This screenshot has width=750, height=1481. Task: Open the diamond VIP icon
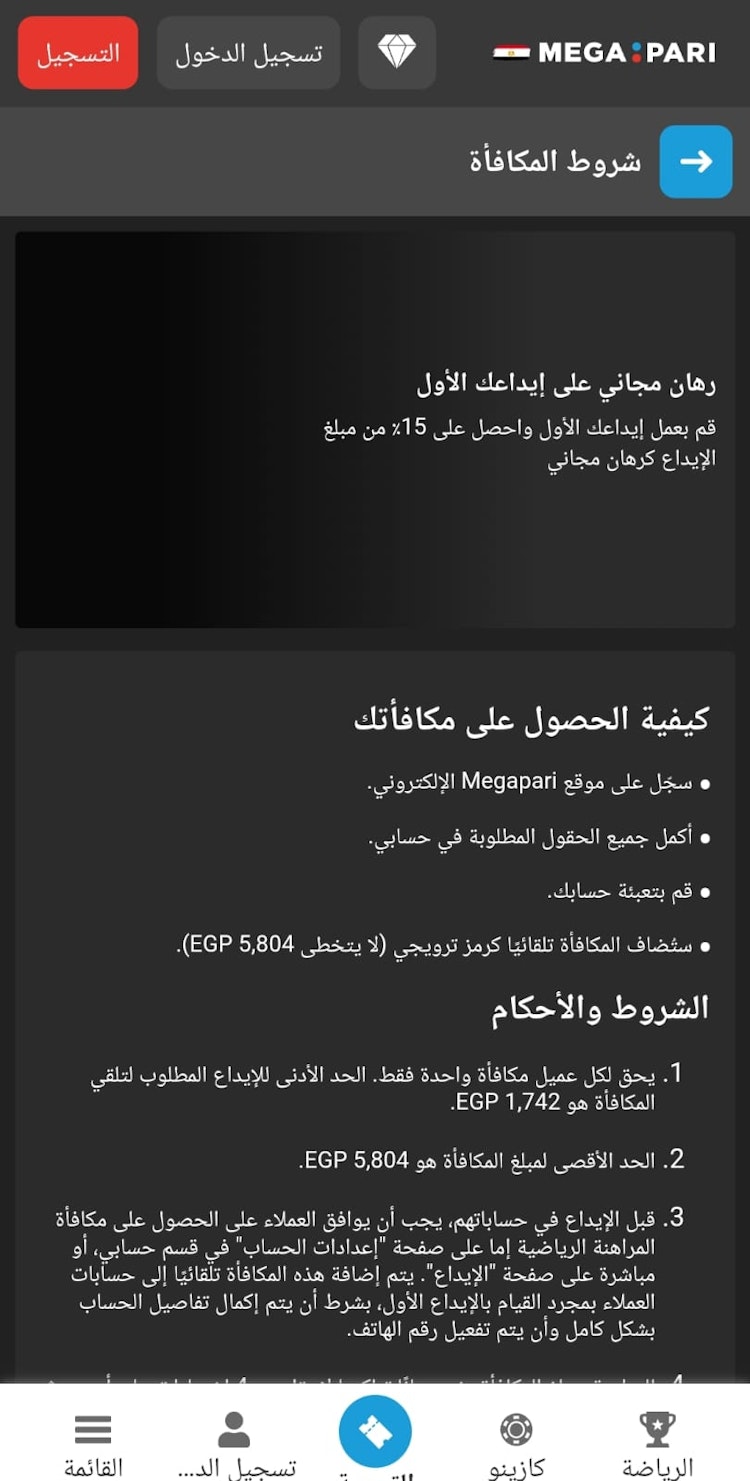tap(397, 53)
